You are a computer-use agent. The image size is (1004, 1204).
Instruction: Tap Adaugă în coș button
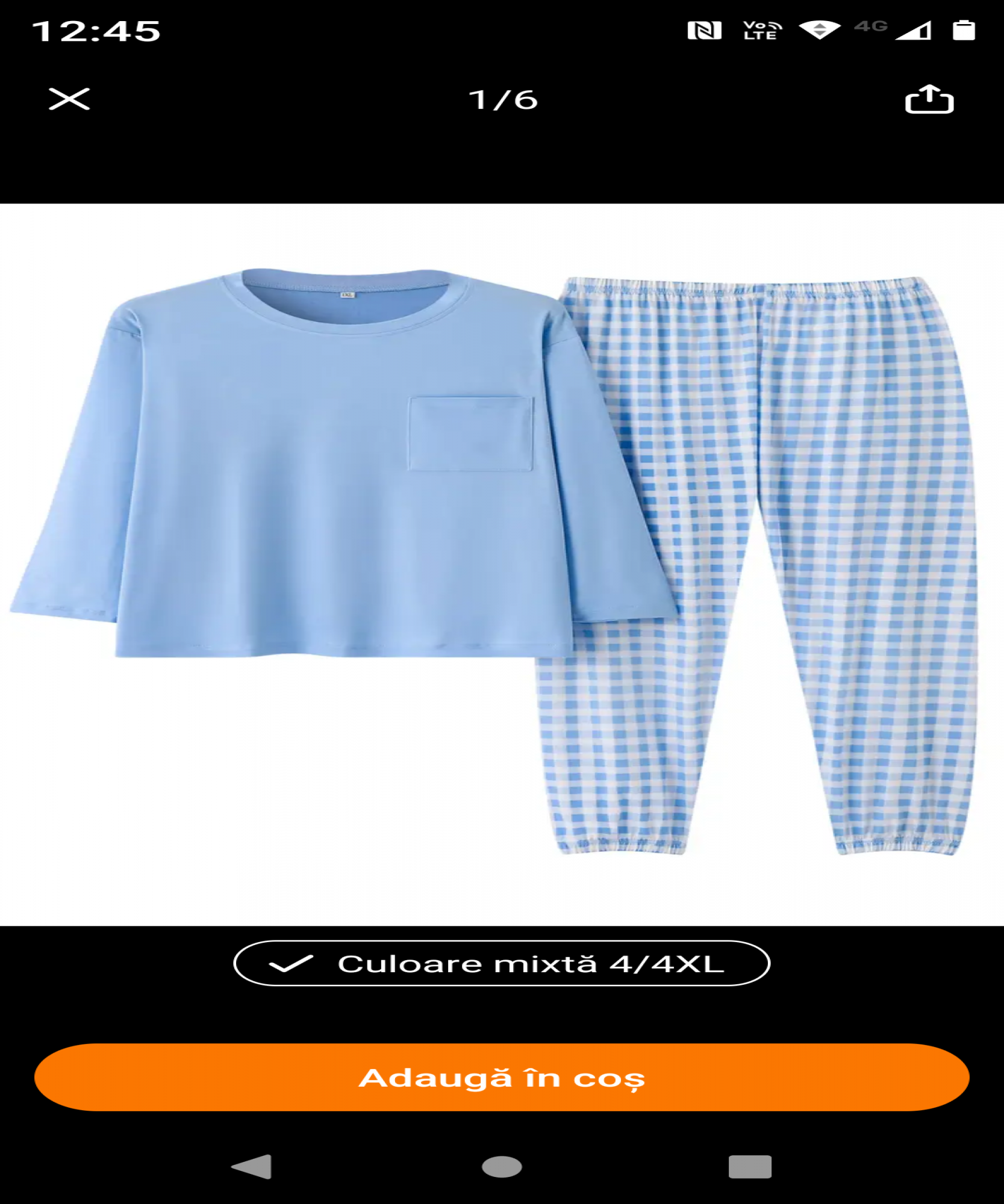click(x=501, y=1078)
